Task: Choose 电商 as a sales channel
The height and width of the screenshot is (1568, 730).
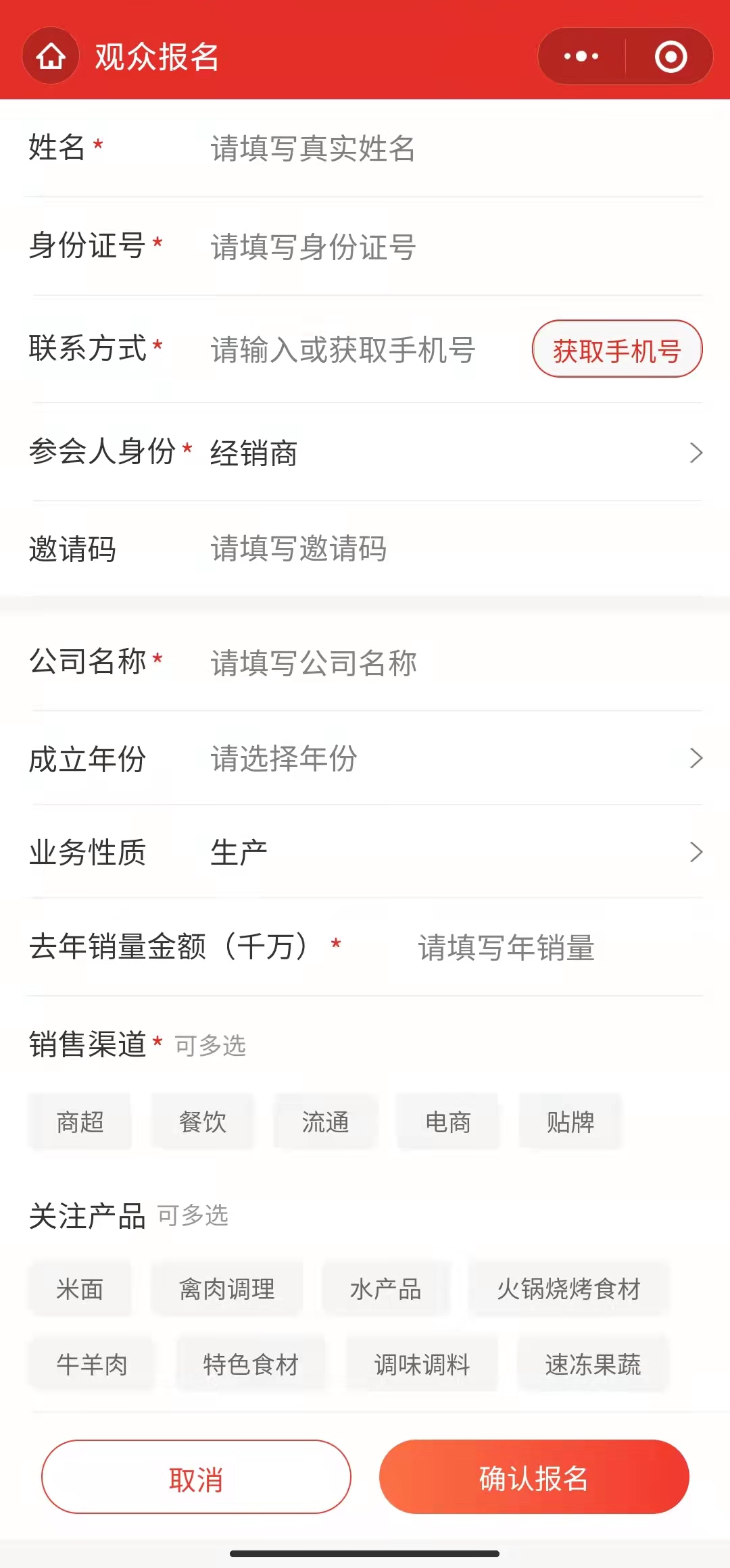Action: 447,1121
